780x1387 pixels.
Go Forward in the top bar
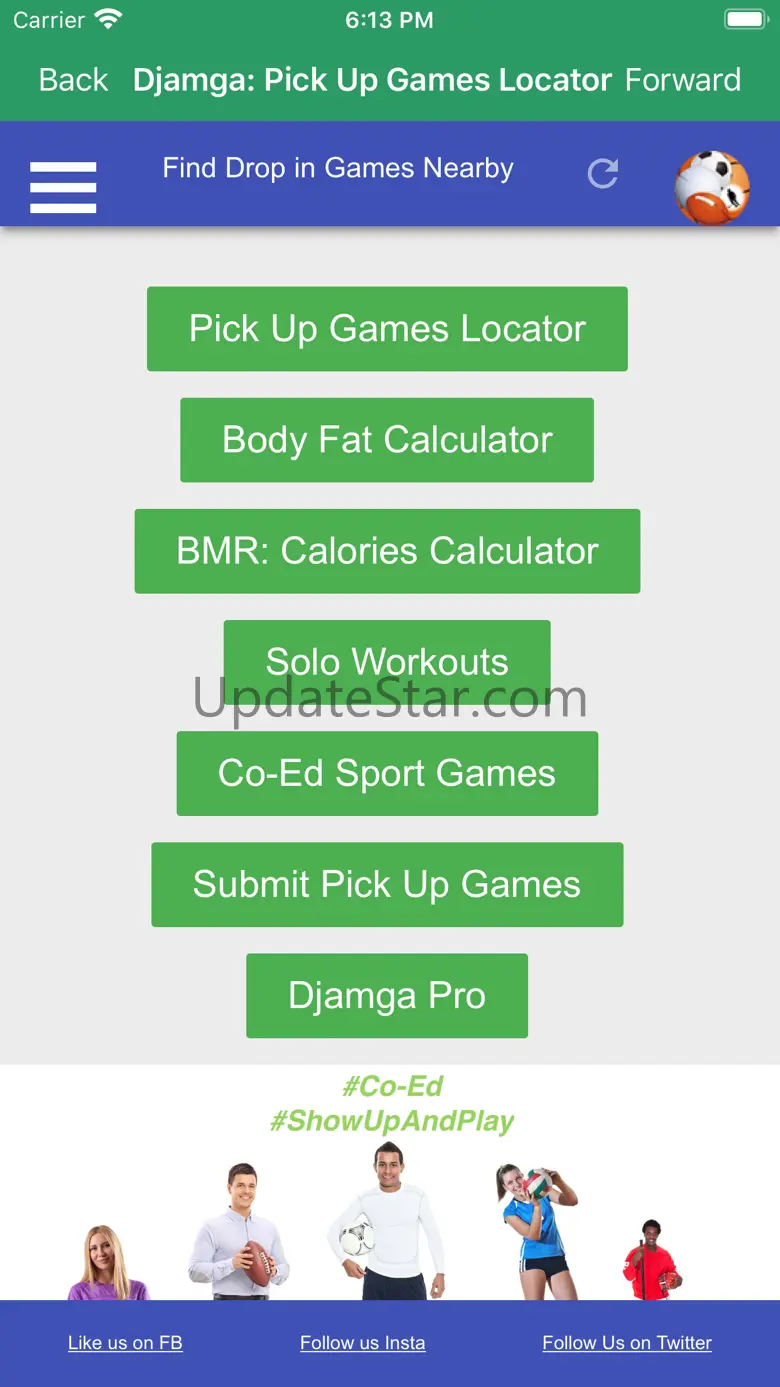(x=683, y=80)
